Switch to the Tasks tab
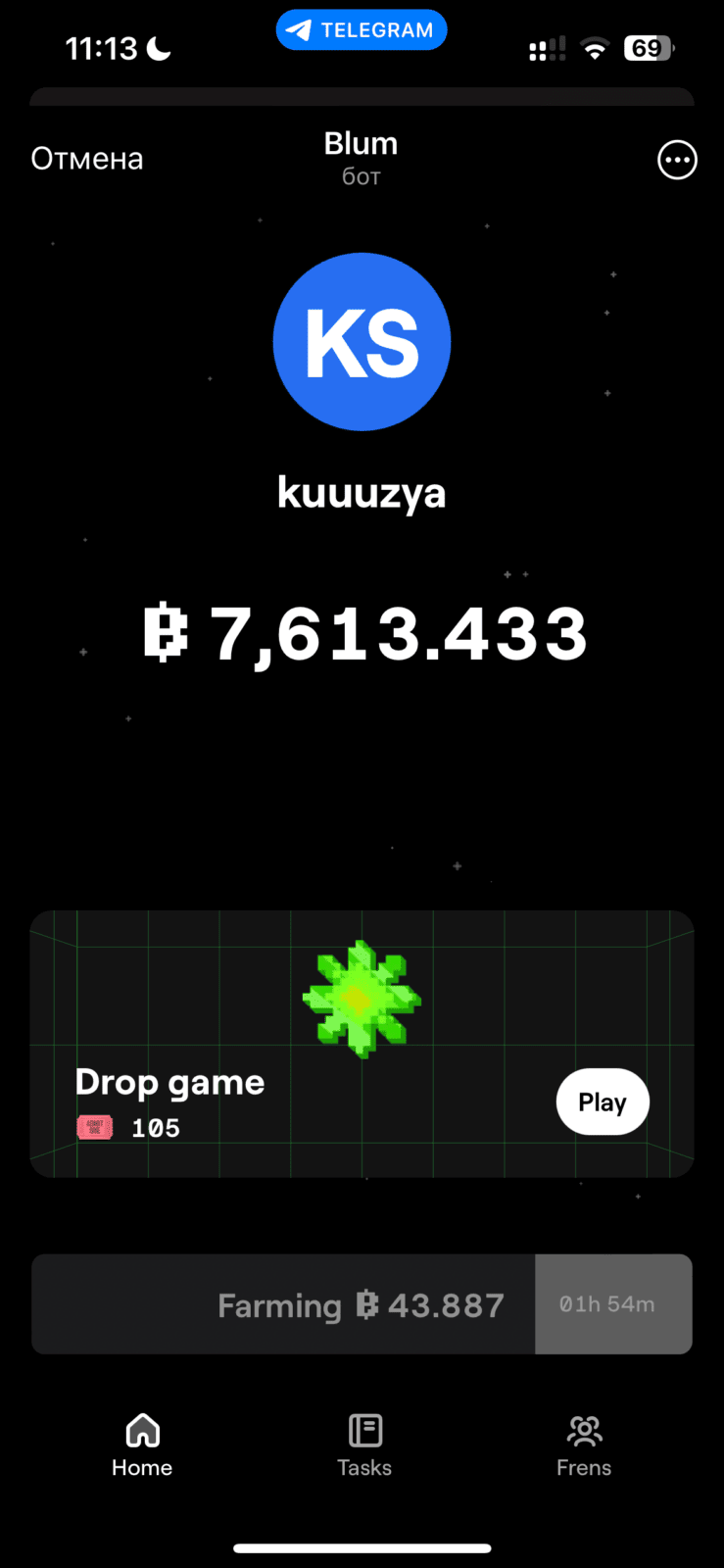 tap(364, 1446)
